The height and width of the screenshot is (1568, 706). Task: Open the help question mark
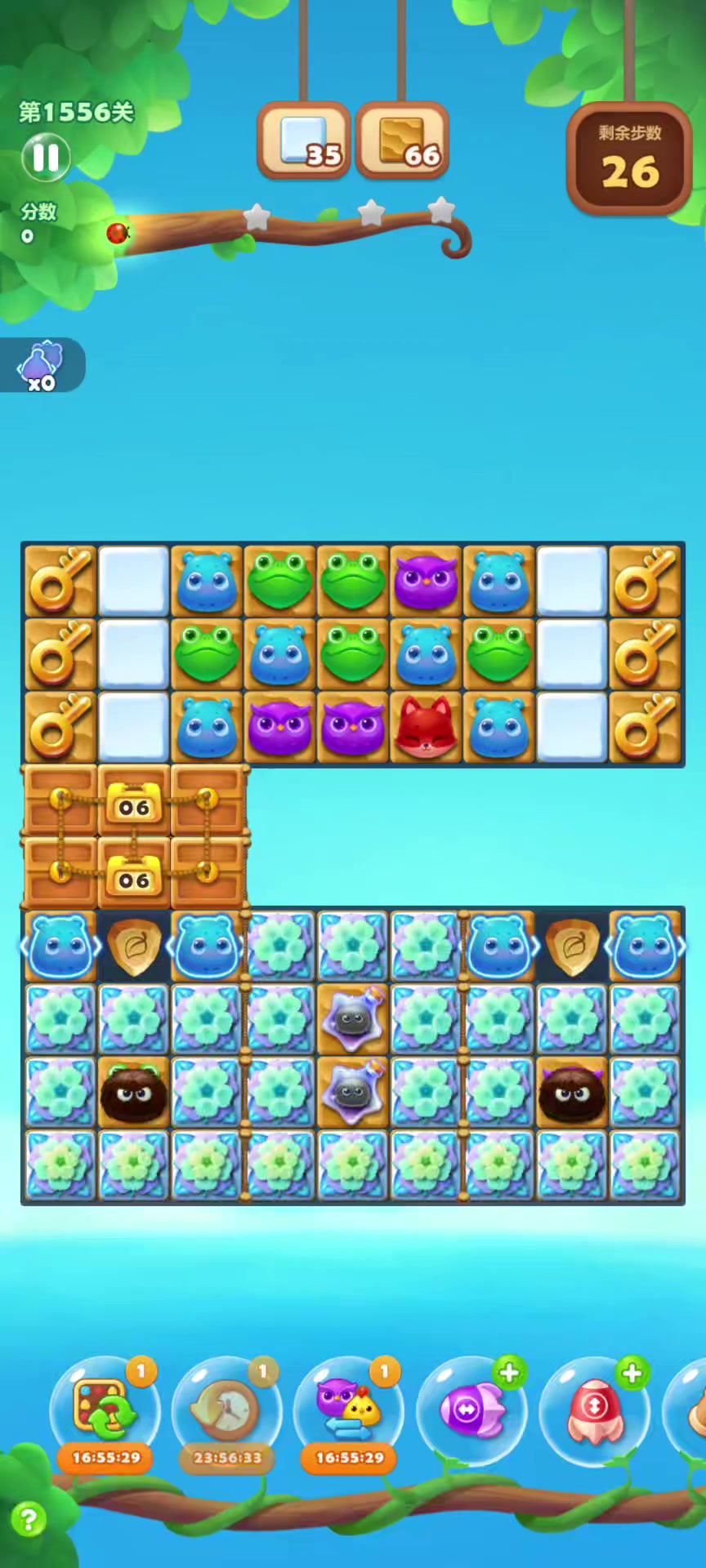[29, 1520]
